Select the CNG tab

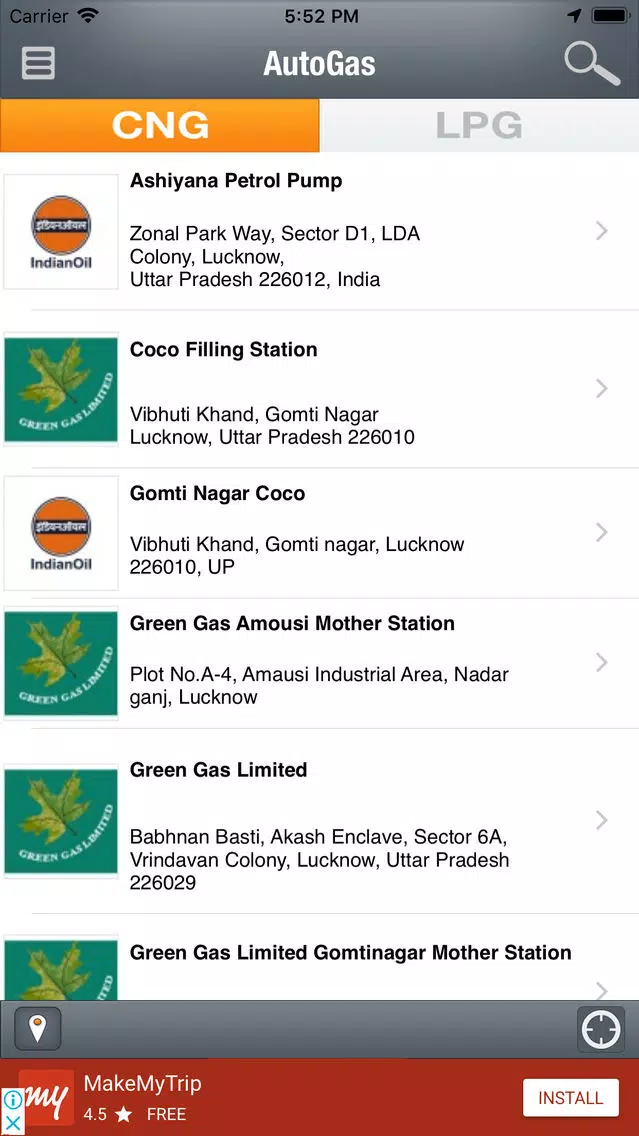(159, 125)
